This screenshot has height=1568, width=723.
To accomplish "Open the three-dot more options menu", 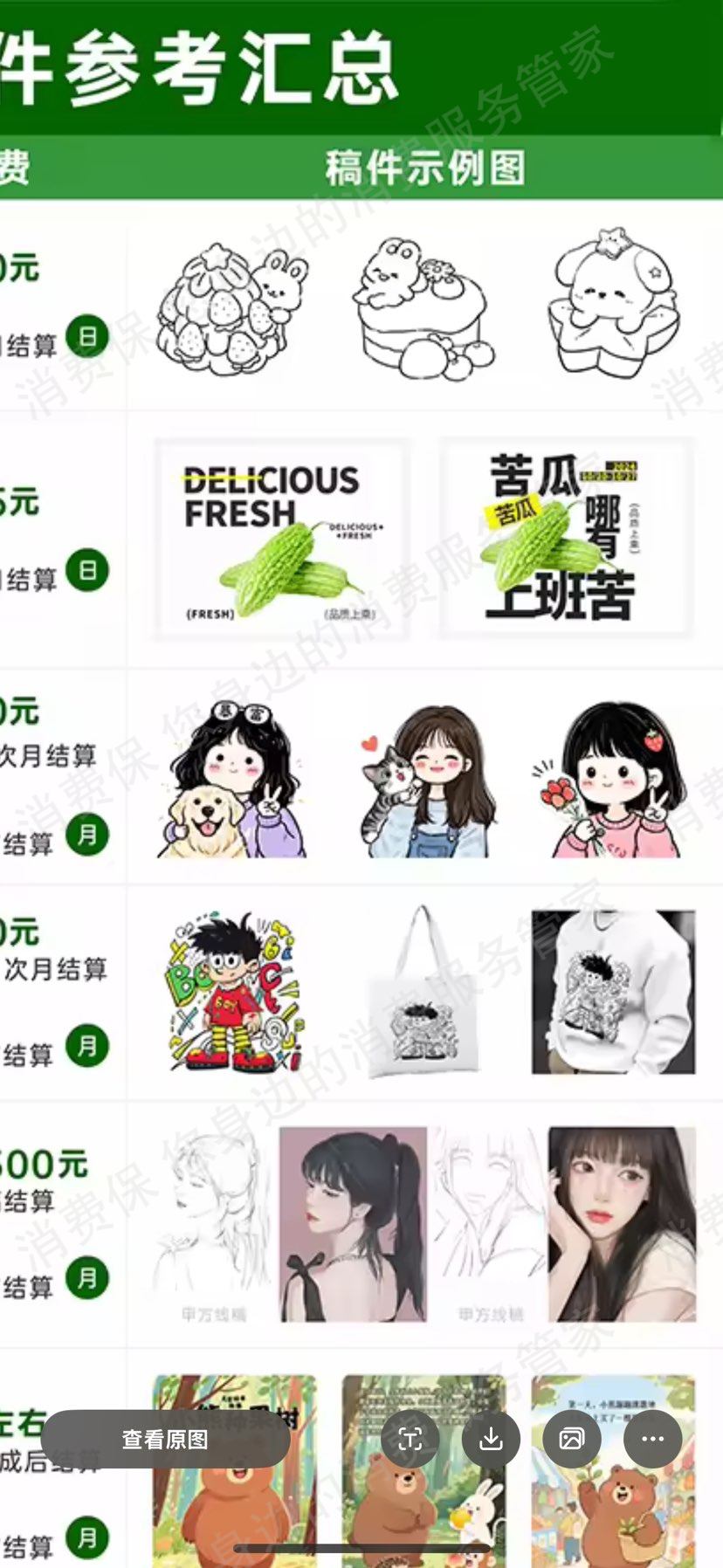I will coord(652,1439).
